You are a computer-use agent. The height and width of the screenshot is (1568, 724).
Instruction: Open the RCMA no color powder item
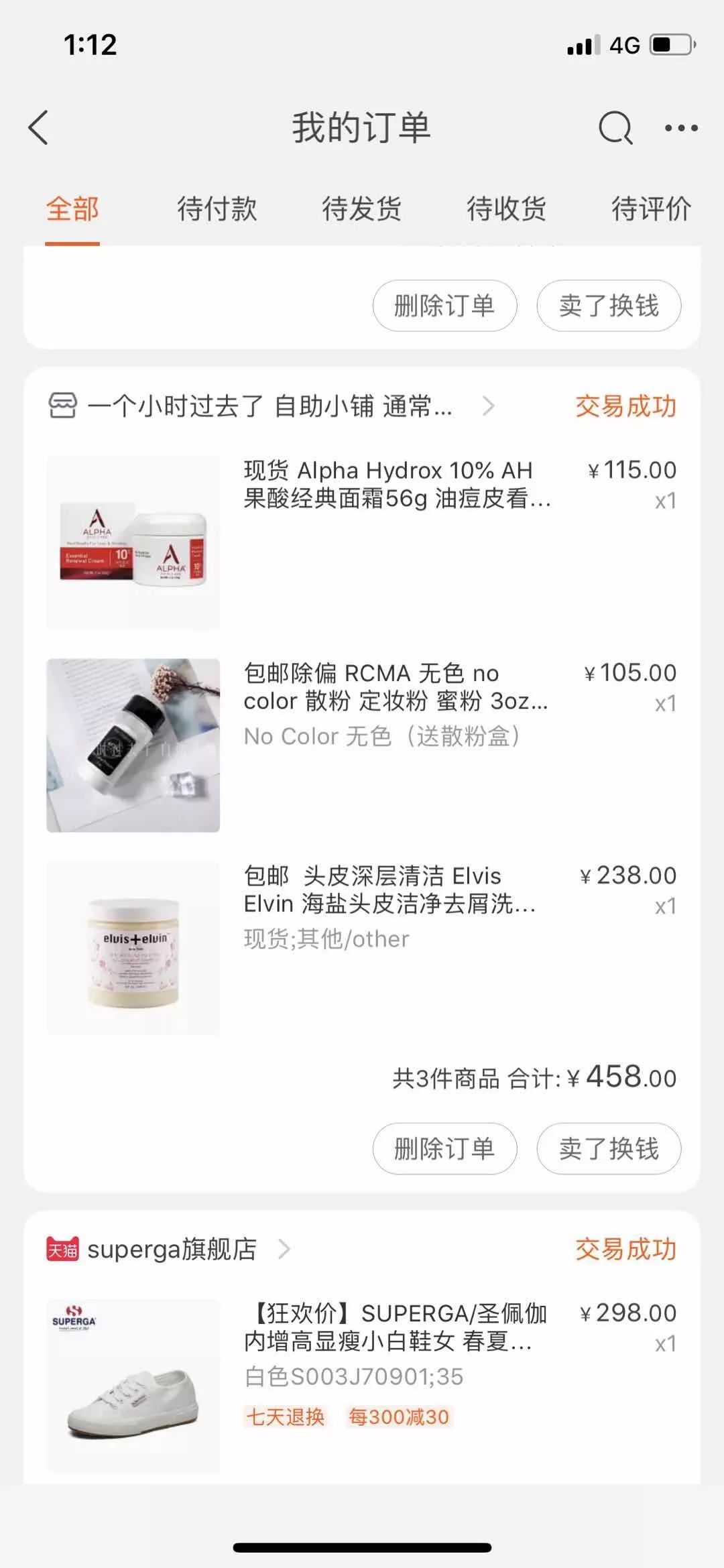click(x=396, y=687)
